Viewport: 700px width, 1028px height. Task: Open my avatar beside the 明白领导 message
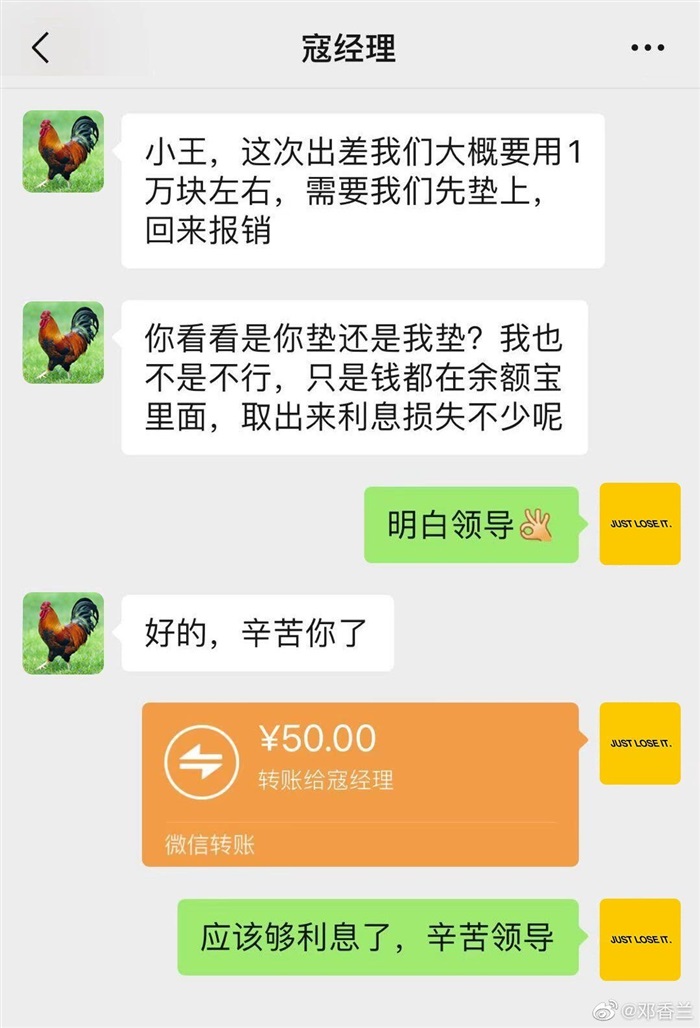[x=640, y=524]
